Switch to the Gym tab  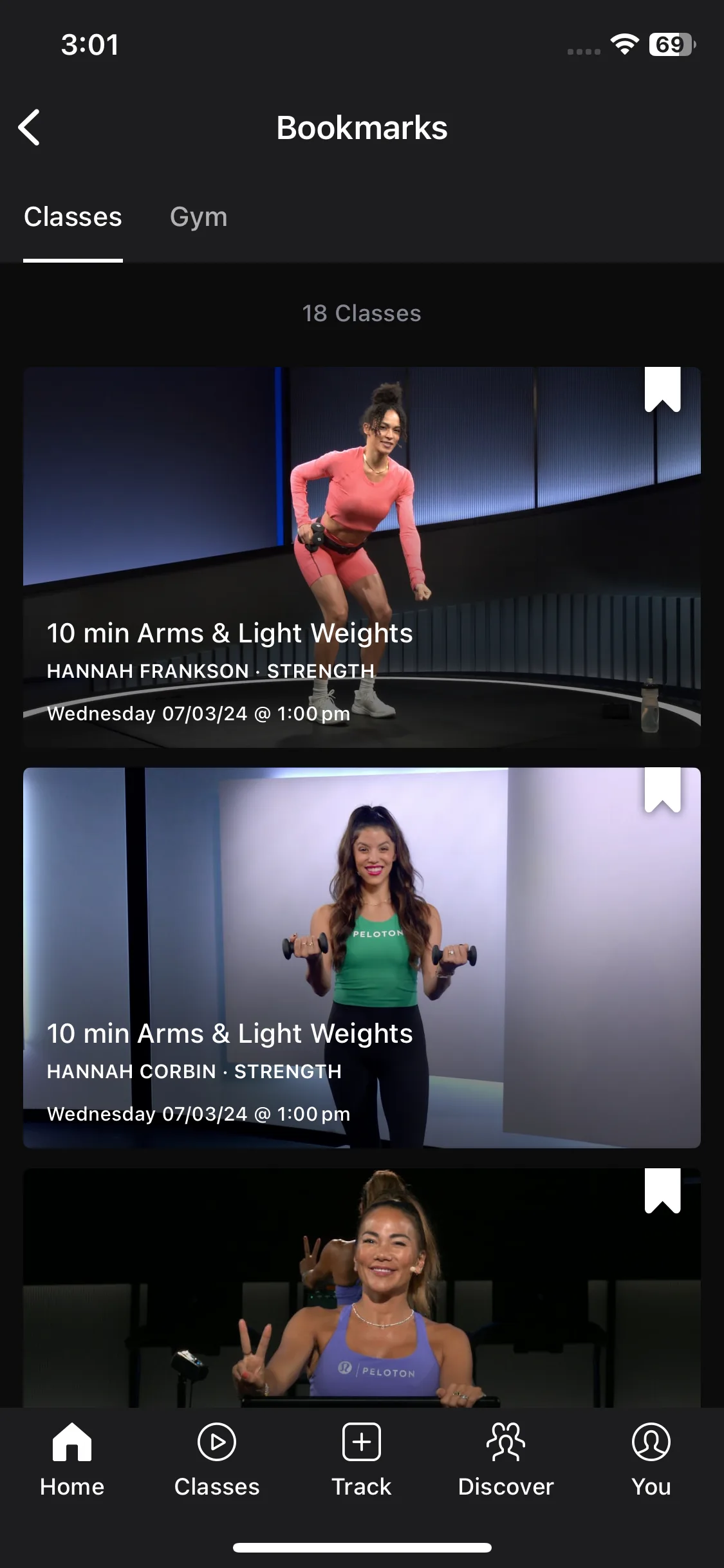click(198, 218)
